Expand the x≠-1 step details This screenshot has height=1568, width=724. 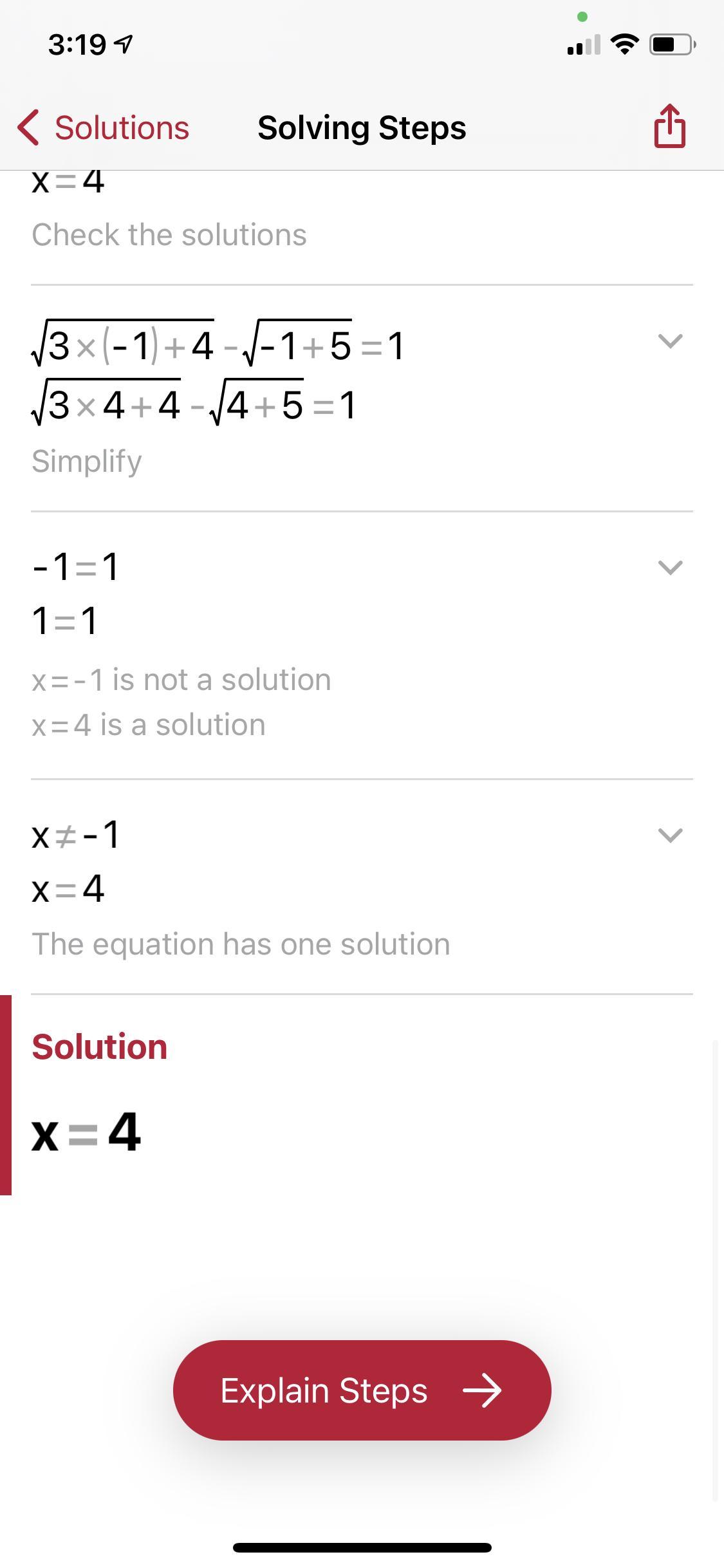click(670, 835)
